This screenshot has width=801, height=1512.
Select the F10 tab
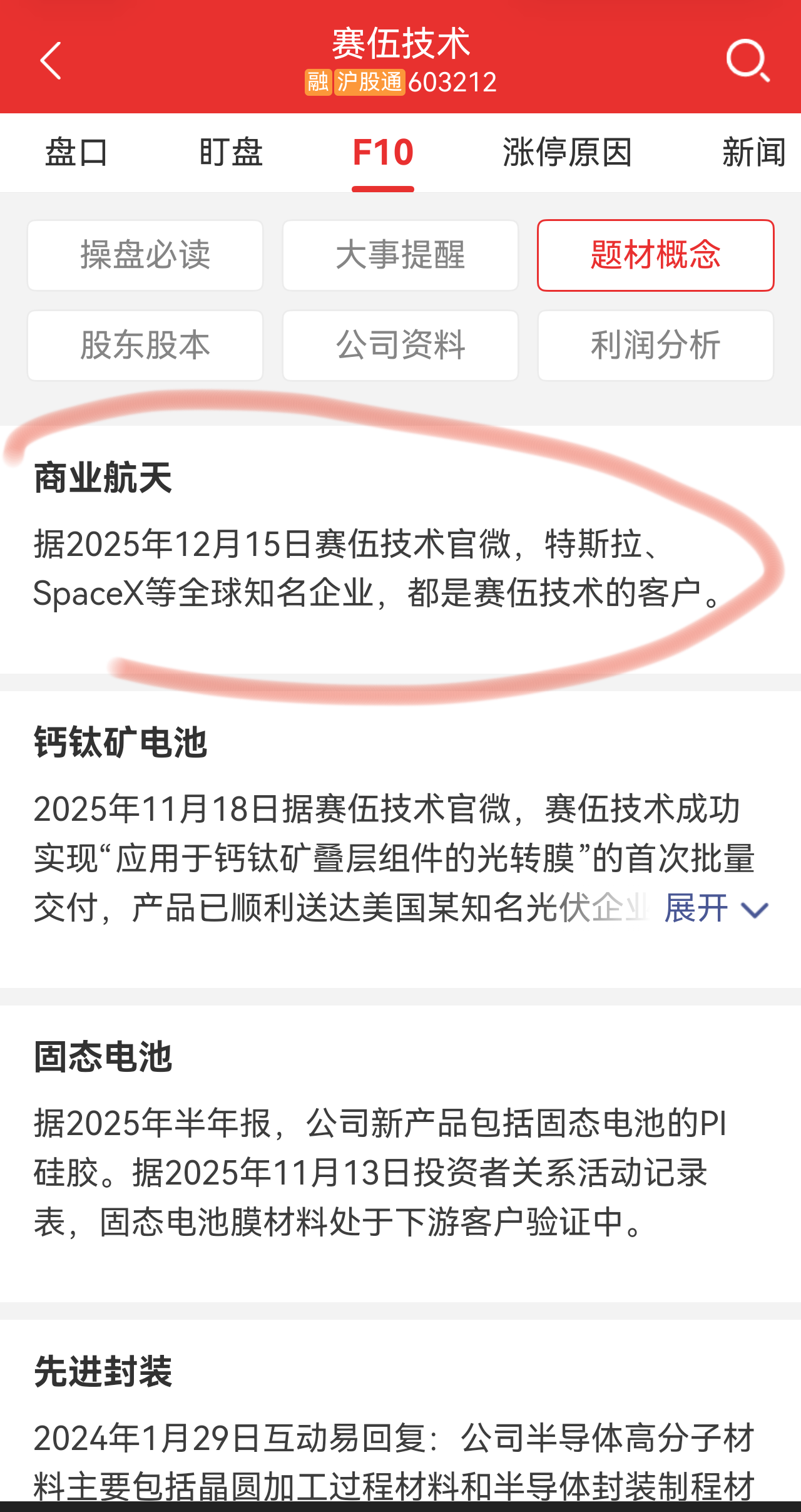click(383, 153)
